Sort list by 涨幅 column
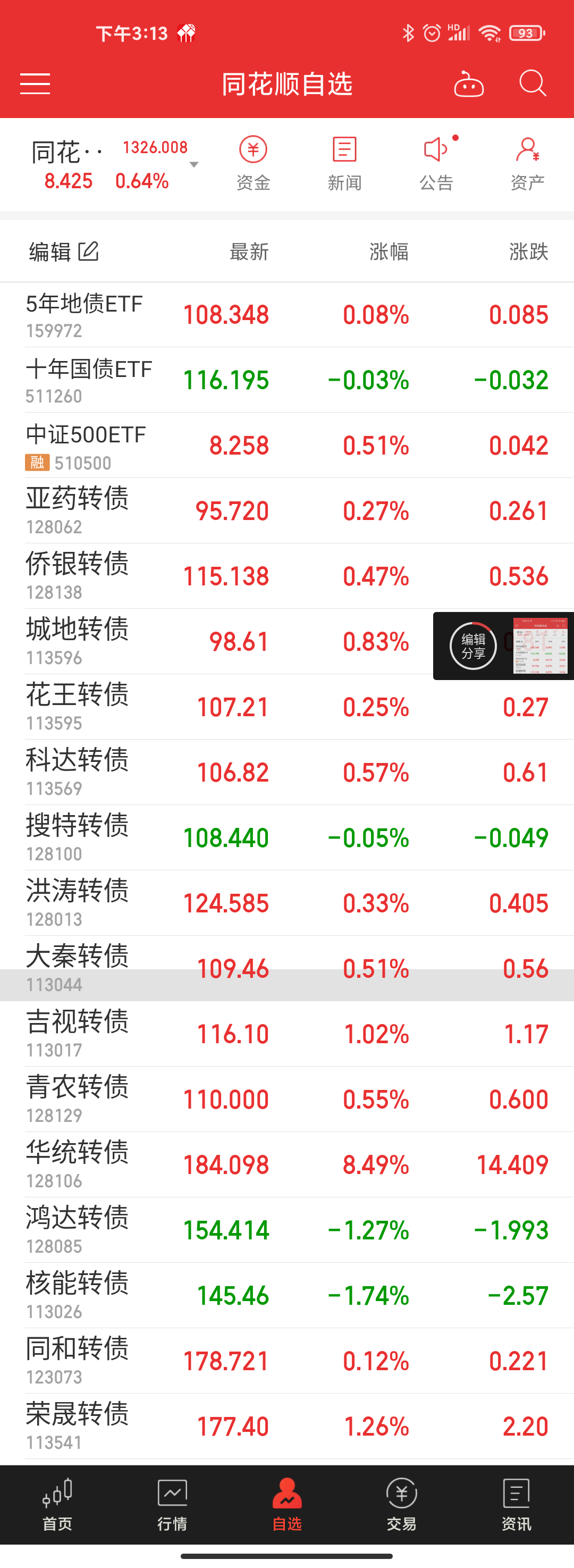 point(389,251)
